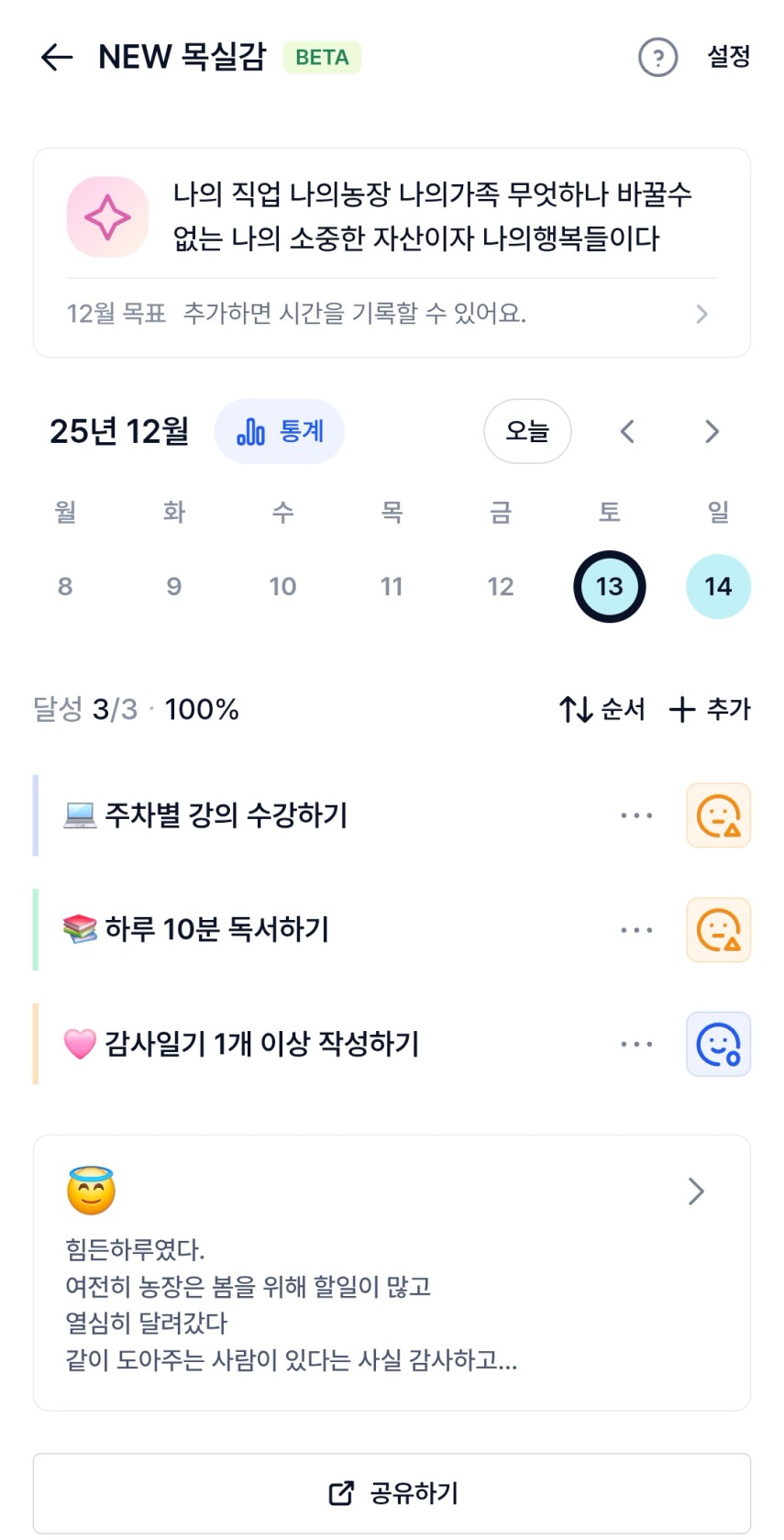Screen dimensions: 784x1540
Task: Go back using the top-left arrow
Action: click(57, 57)
